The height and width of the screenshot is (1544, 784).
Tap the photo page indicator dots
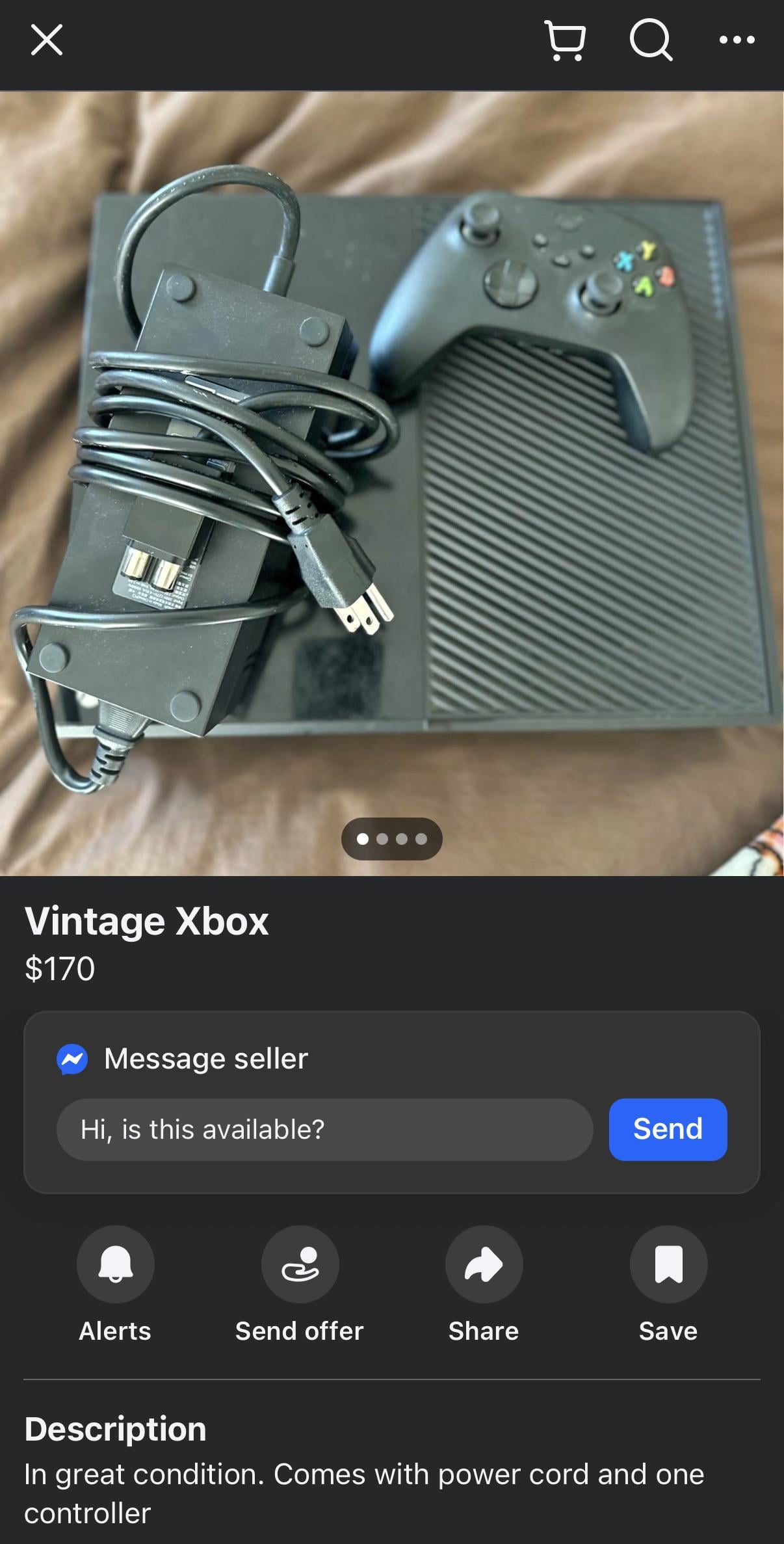tap(392, 839)
